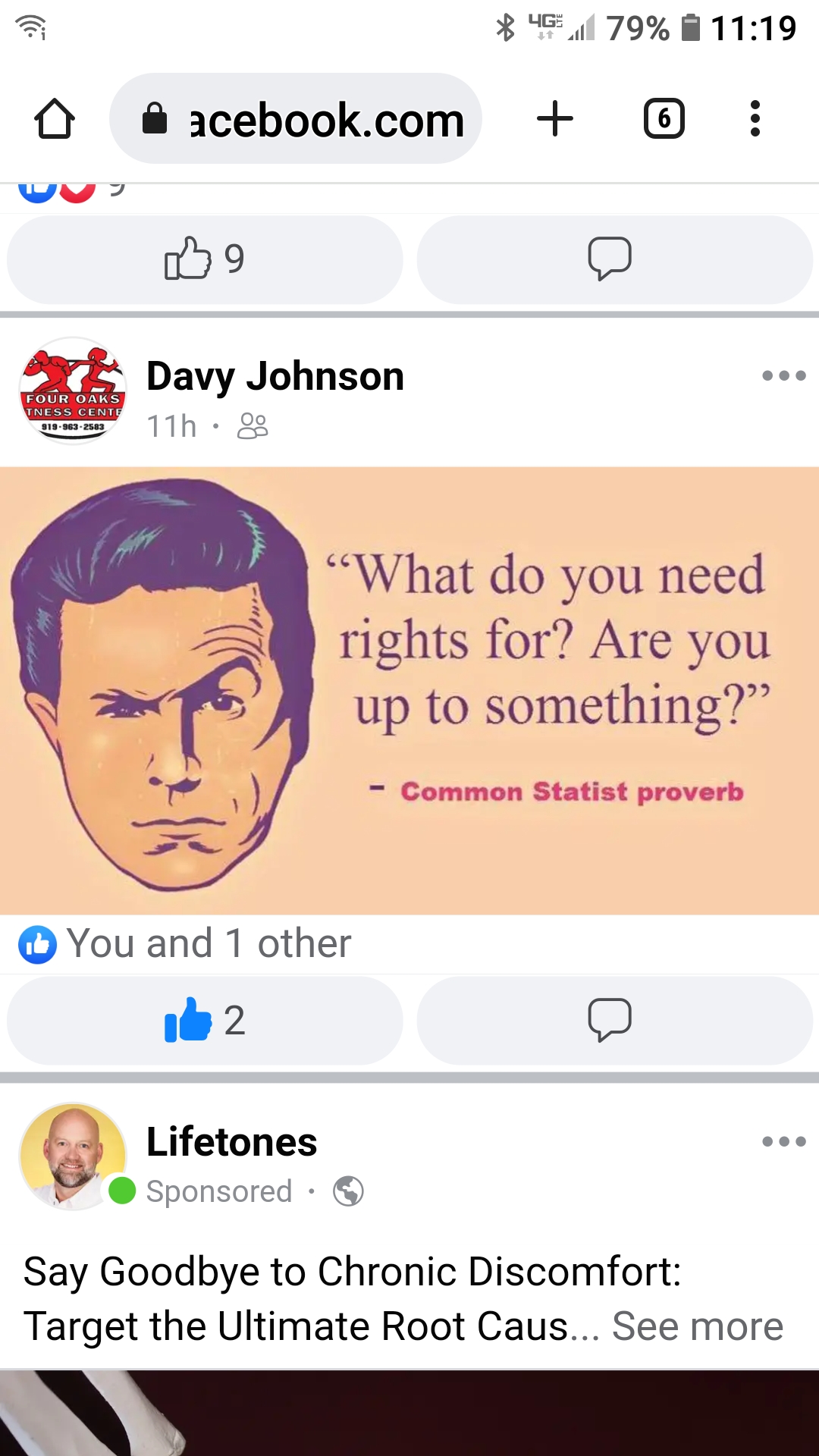Open the Statist proverb image
This screenshot has width=819, height=1456.
(409, 690)
